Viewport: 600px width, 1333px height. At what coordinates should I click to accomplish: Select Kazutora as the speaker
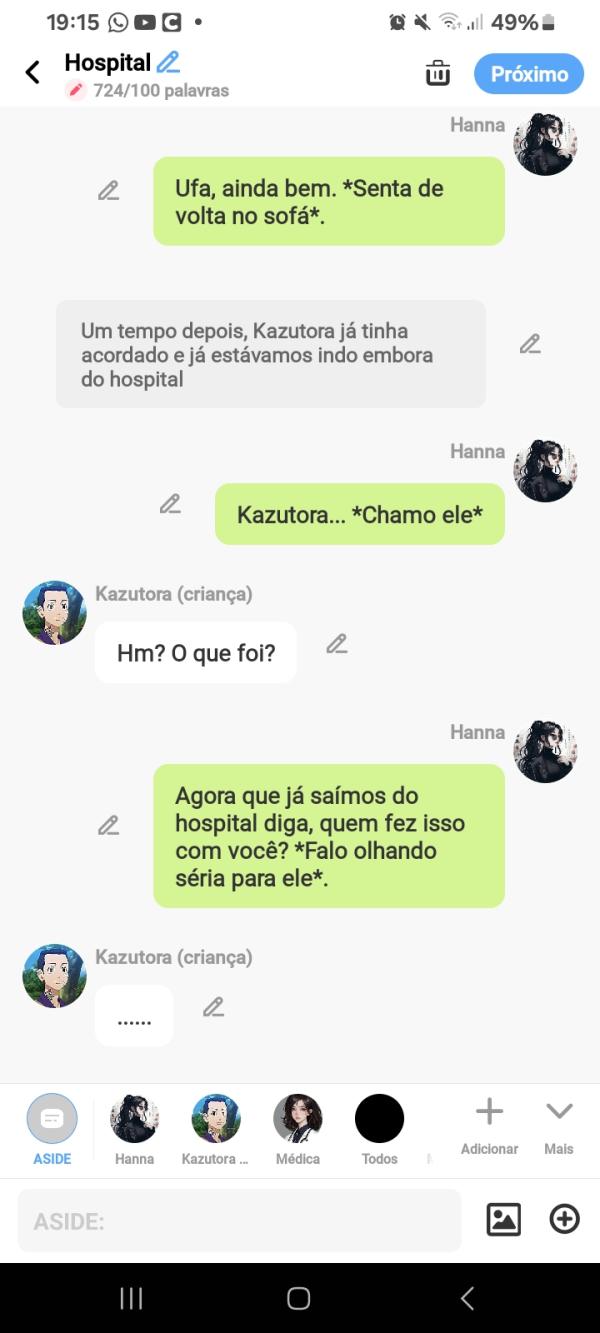point(215,1128)
